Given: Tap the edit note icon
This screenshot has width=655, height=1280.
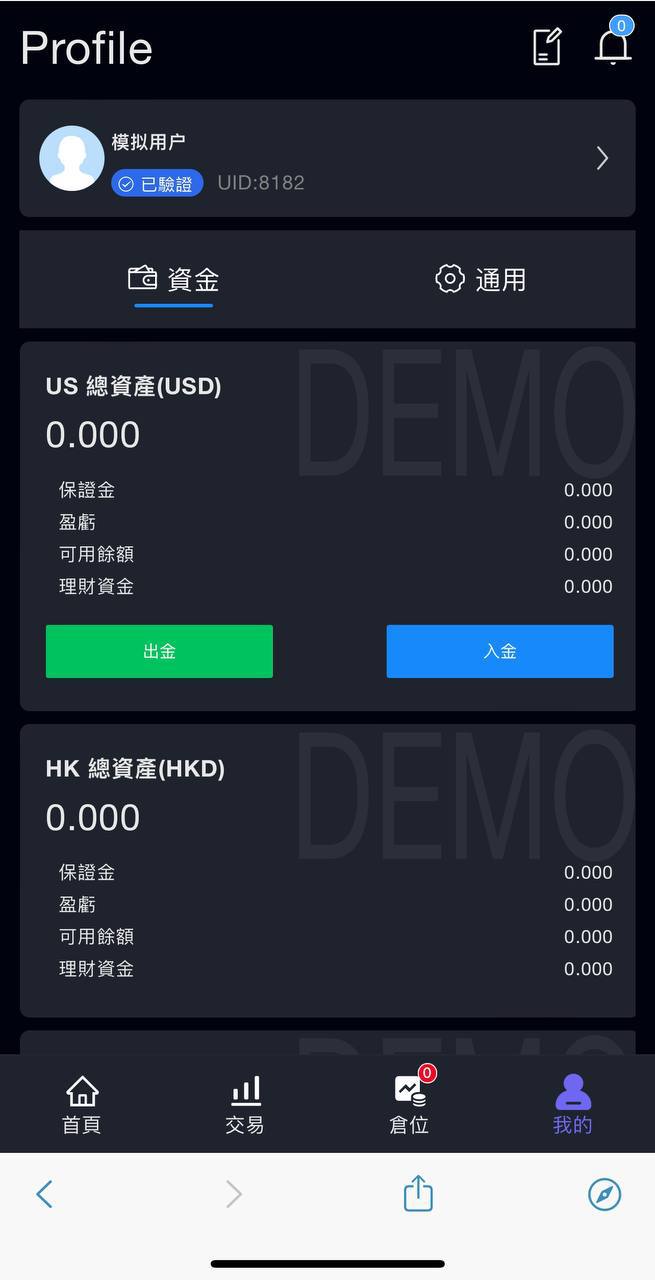Looking at the screenshot, I should pos(547,47).
